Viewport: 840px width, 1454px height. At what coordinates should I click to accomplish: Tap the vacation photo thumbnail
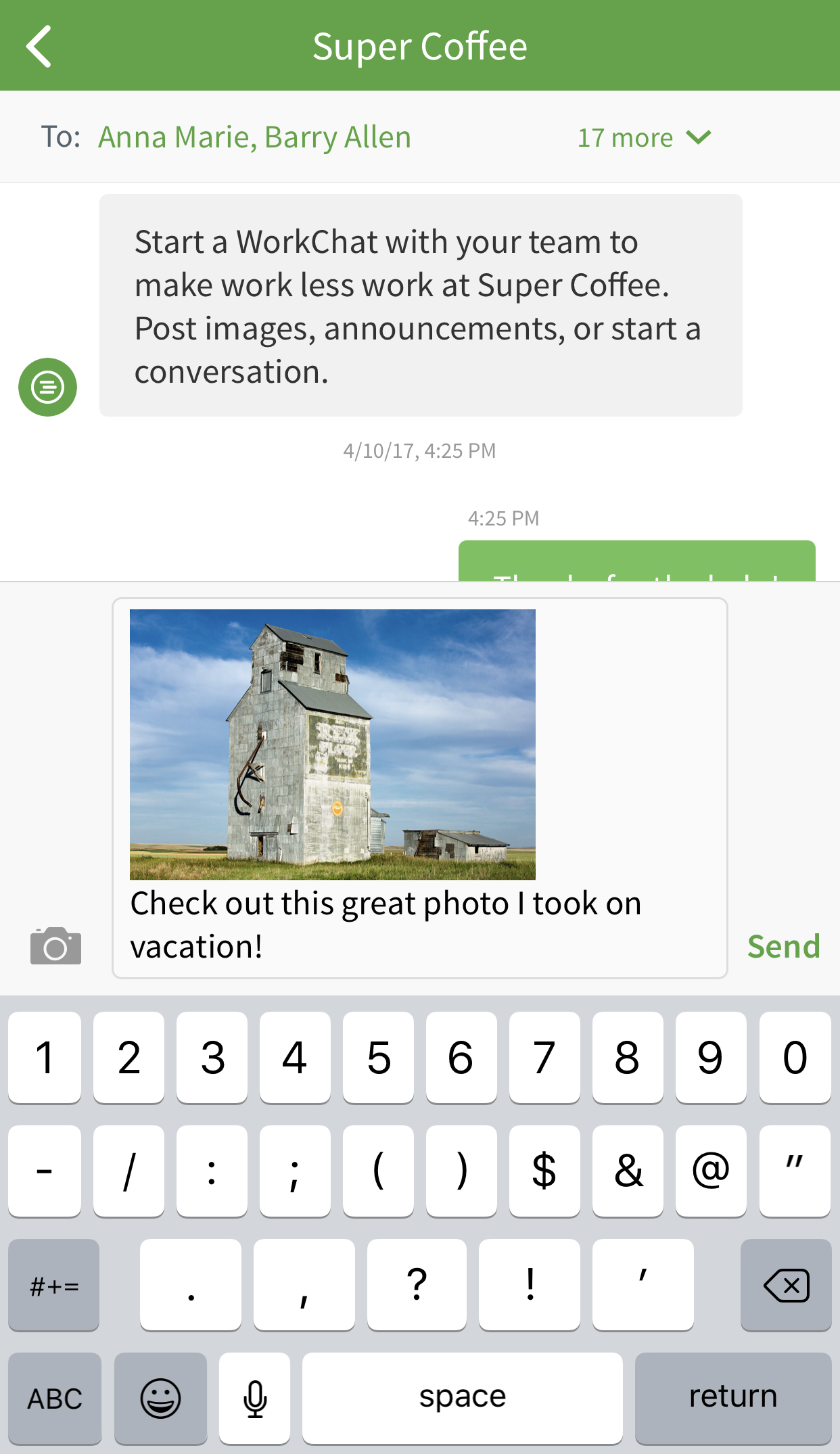[332, 744]
